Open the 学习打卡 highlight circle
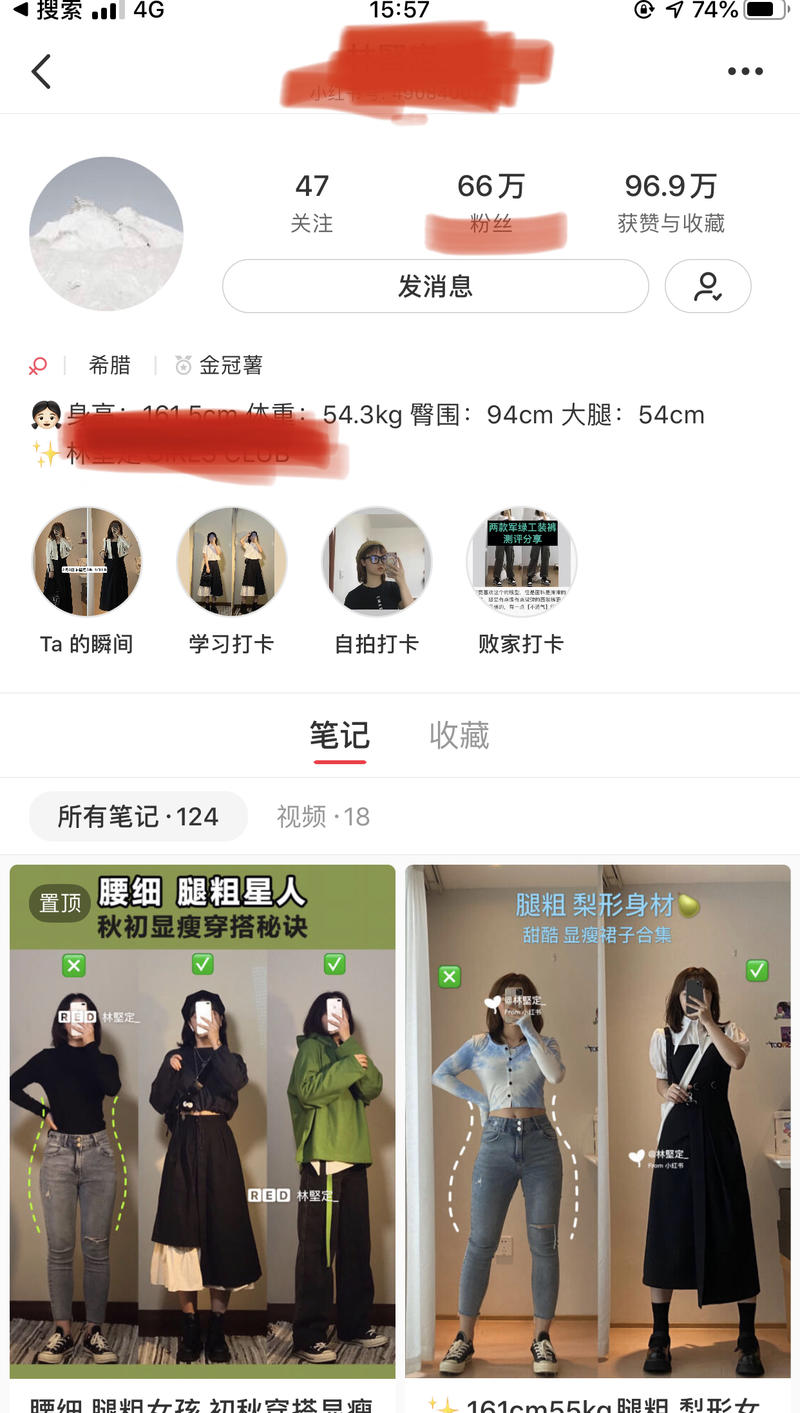The width and height of the screenshot is (800, 1413). (x=231, y=561)
